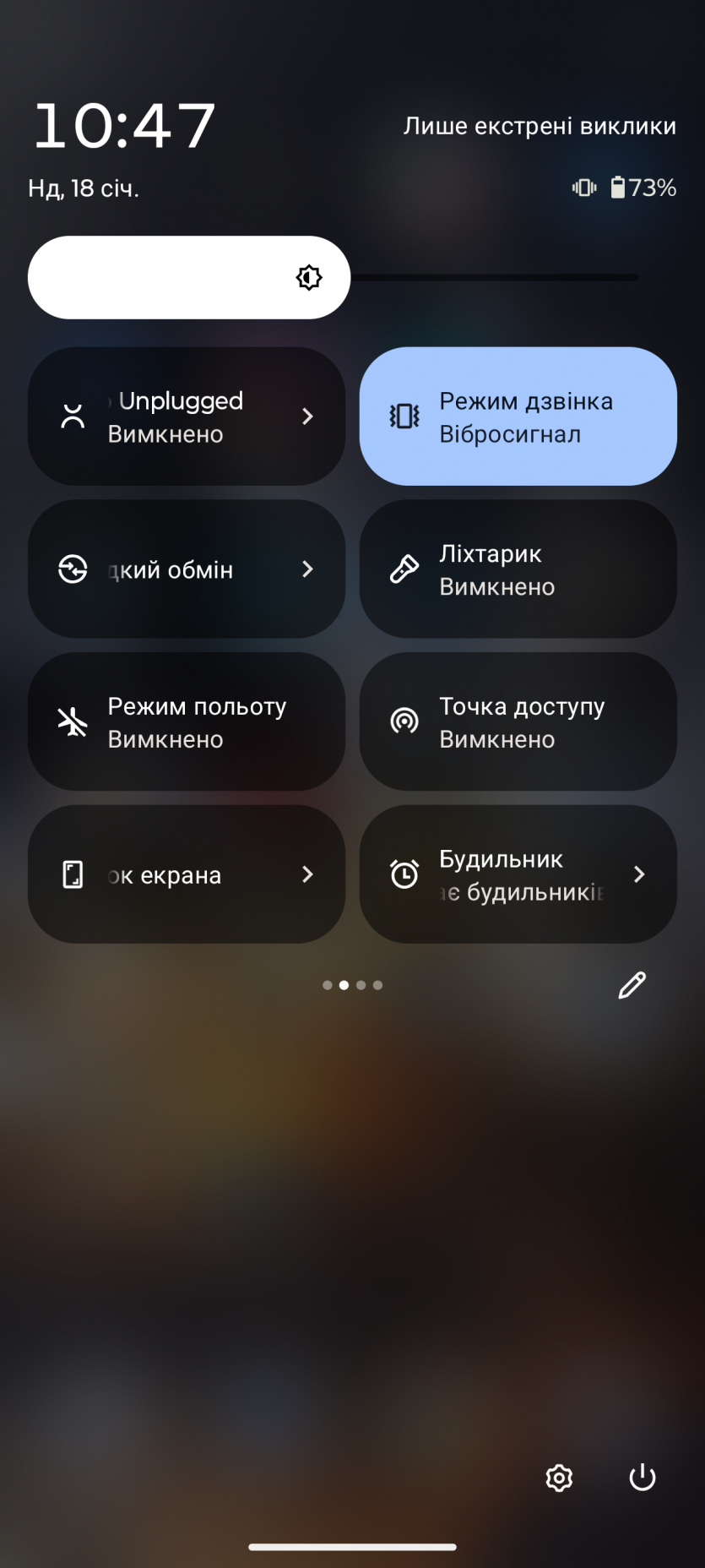Open the quick share tile (…кий обмін)
Image resolution: width=705 pixels, height=1568 pixels.
coord(186,569)
